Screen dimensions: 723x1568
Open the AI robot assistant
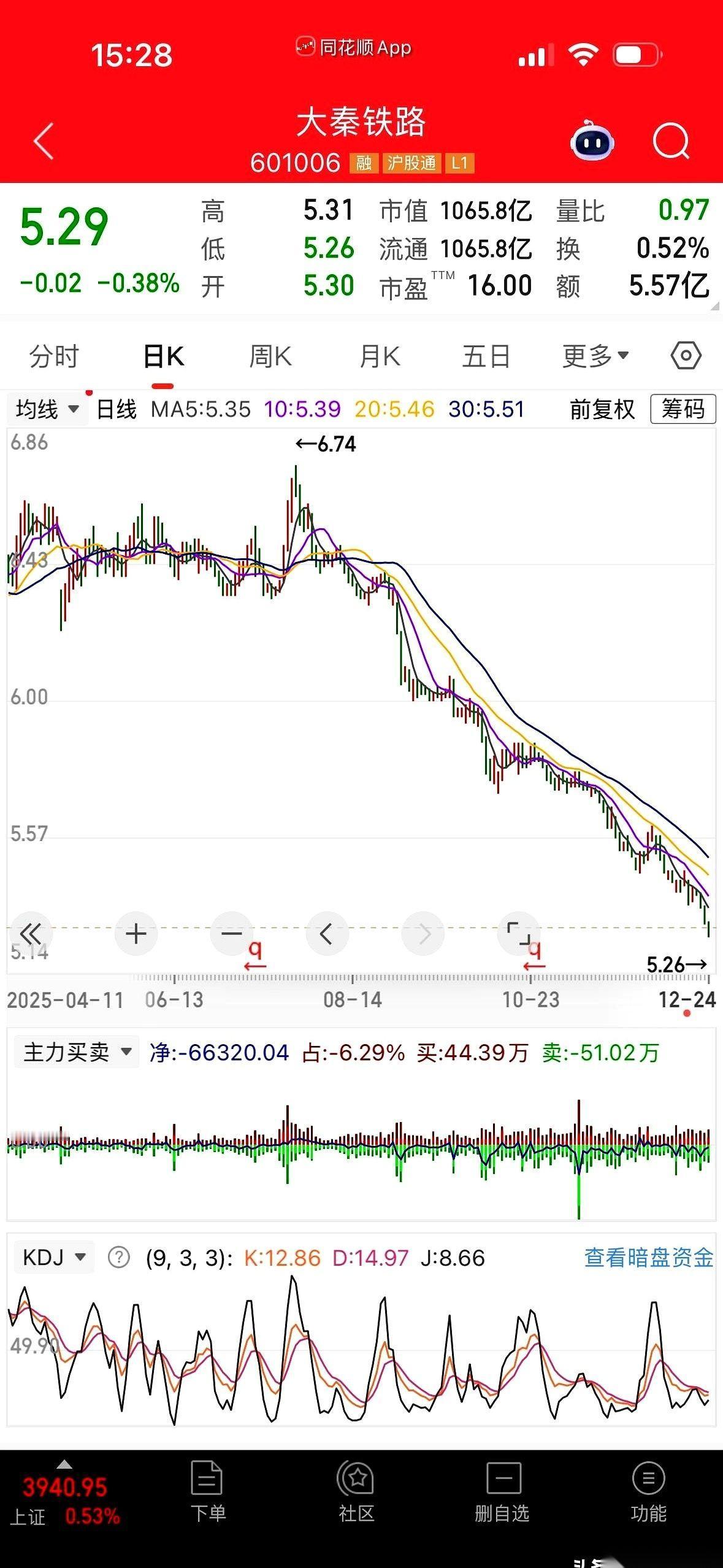pyautogui.click(x=591, y=140)
